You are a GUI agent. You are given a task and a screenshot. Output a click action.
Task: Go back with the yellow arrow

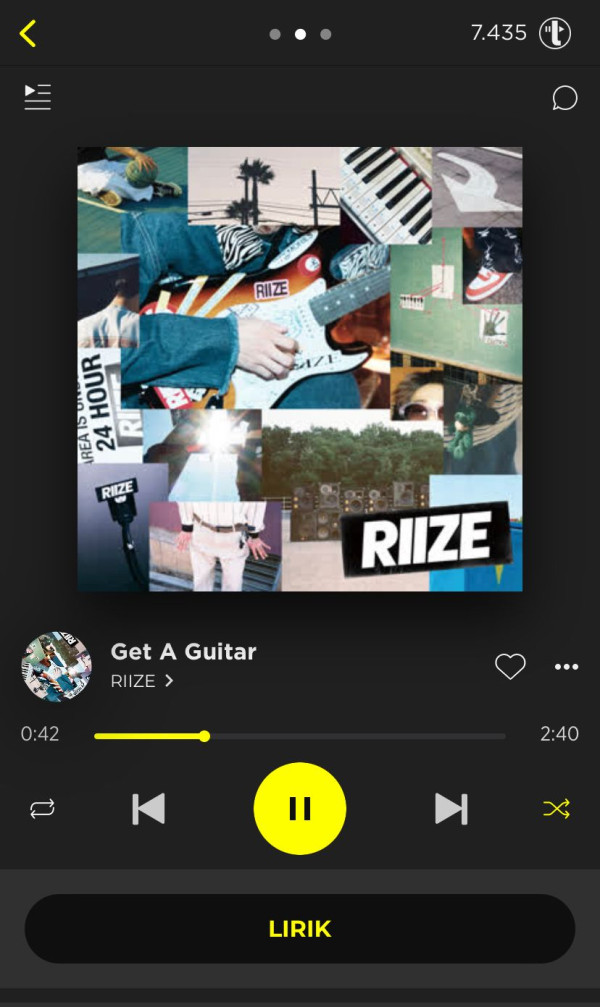[x=28, y=33]
